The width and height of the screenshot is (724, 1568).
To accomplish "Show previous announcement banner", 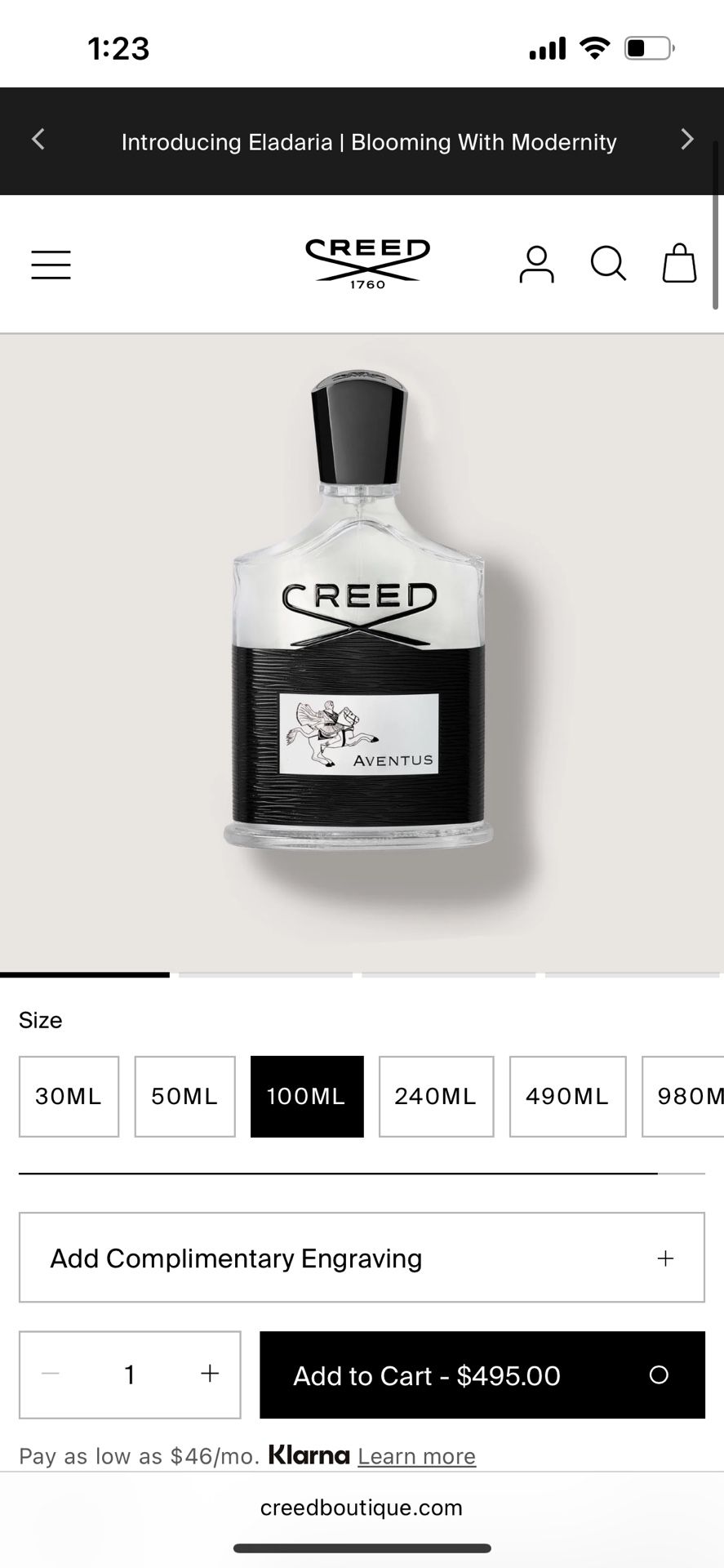I will [x=38, y=140].
